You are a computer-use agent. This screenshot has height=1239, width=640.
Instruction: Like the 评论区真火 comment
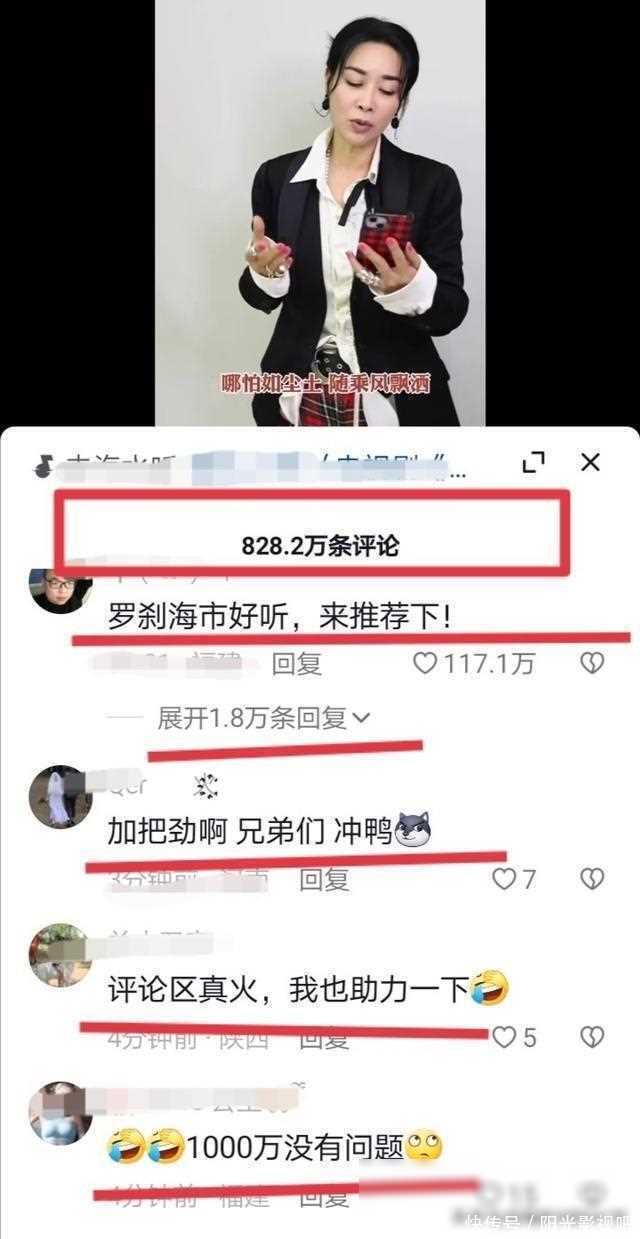[504, 1037]
